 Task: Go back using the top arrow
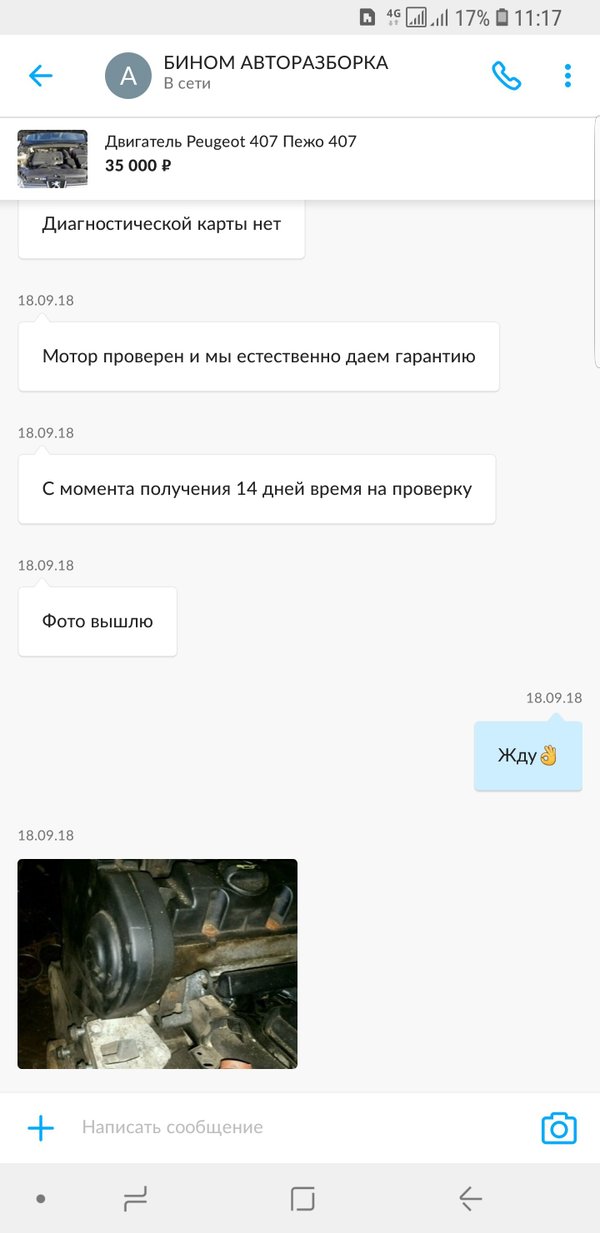[40, 75]
